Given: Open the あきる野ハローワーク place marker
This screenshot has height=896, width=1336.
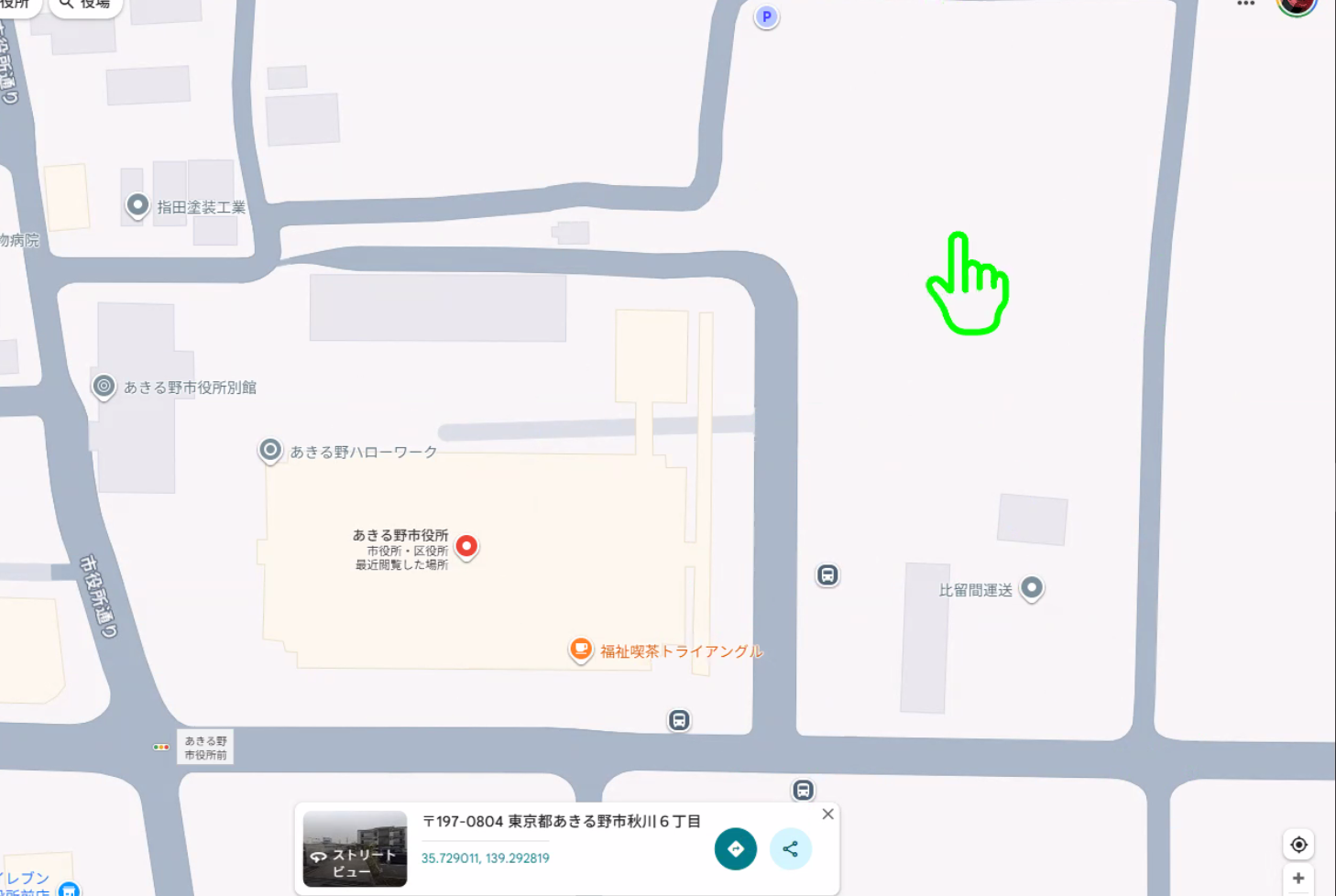Looking at the screenshot, I should (270, 450).
